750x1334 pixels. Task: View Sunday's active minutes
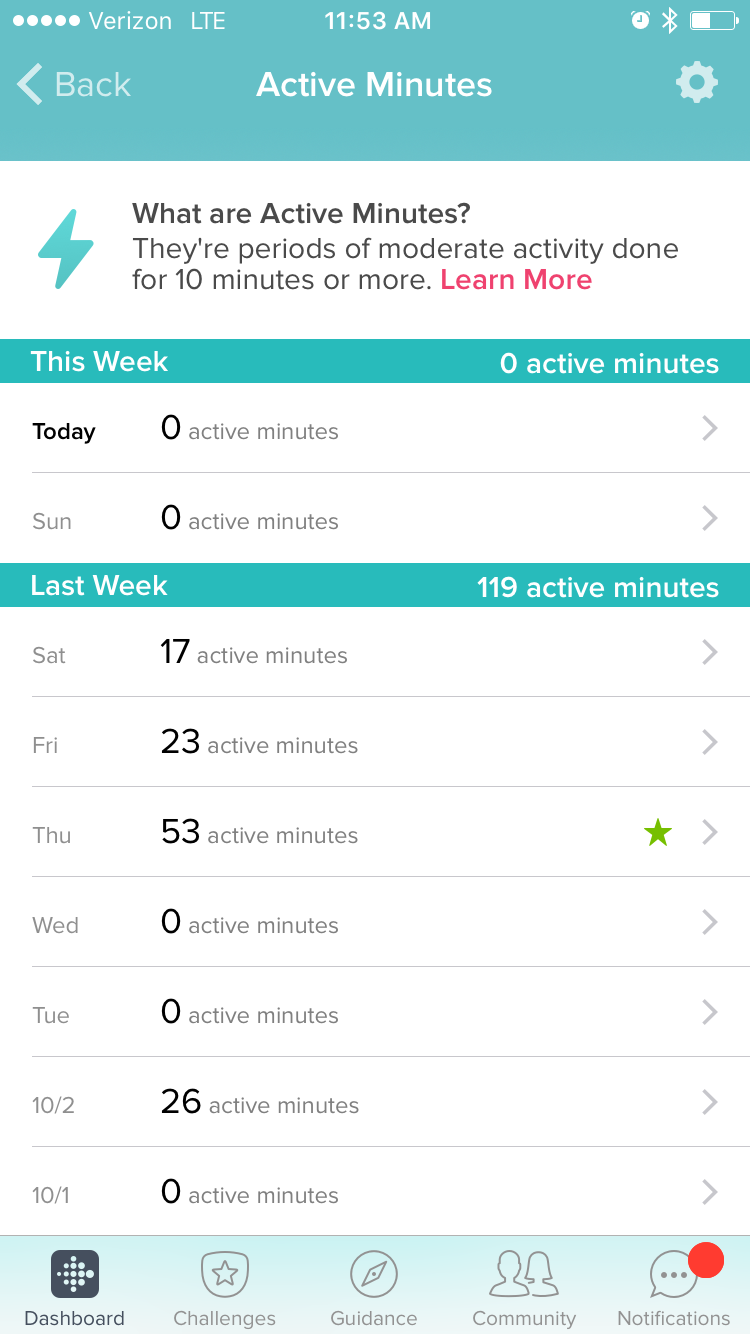[375, 519]
